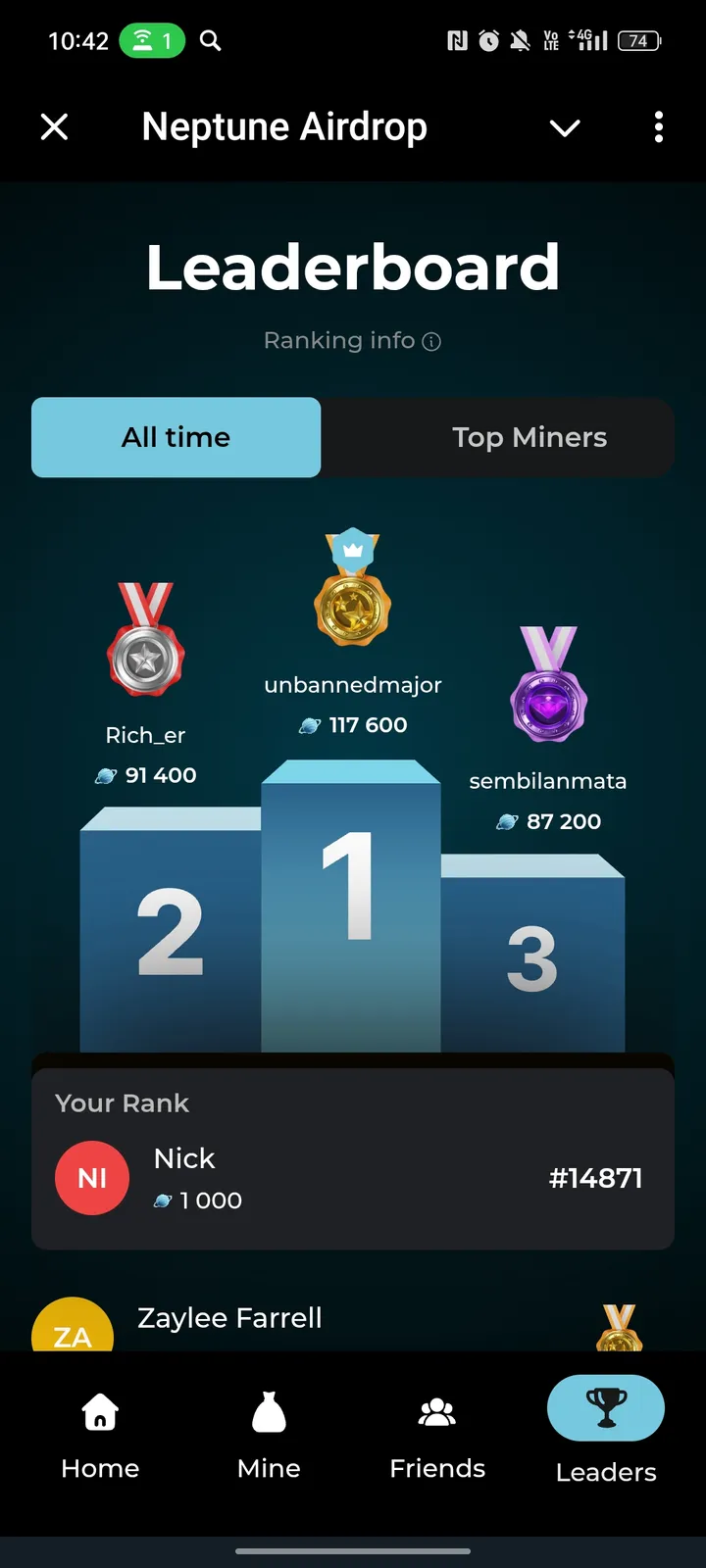Select the All time leaderboard tab
This screenshot has height=1568, width=706.
pos(176,437)
